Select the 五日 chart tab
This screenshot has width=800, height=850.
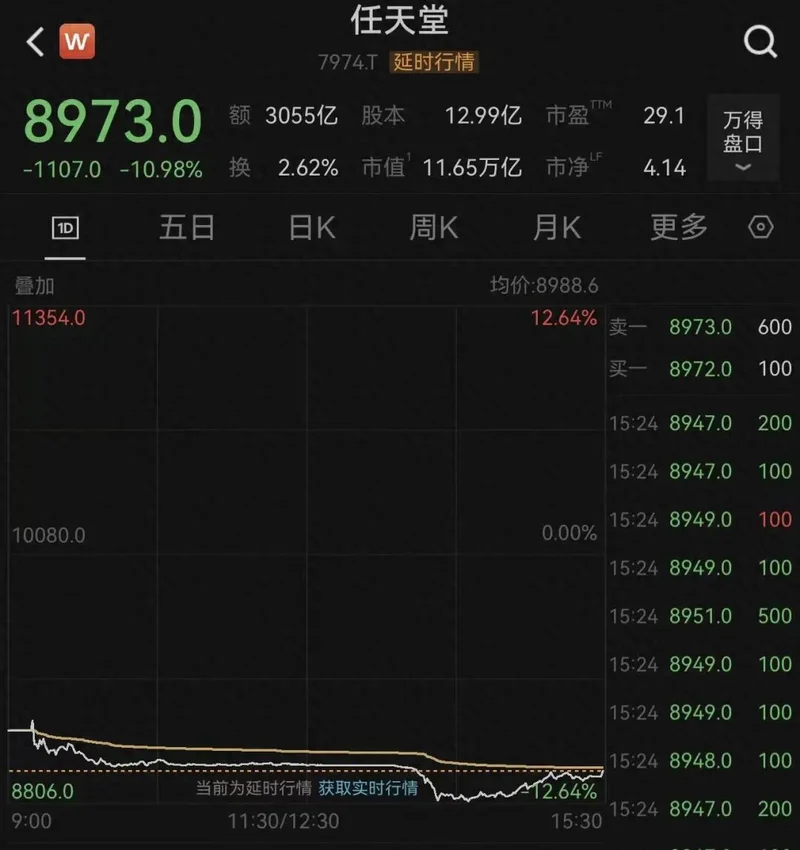pos(186,228)
